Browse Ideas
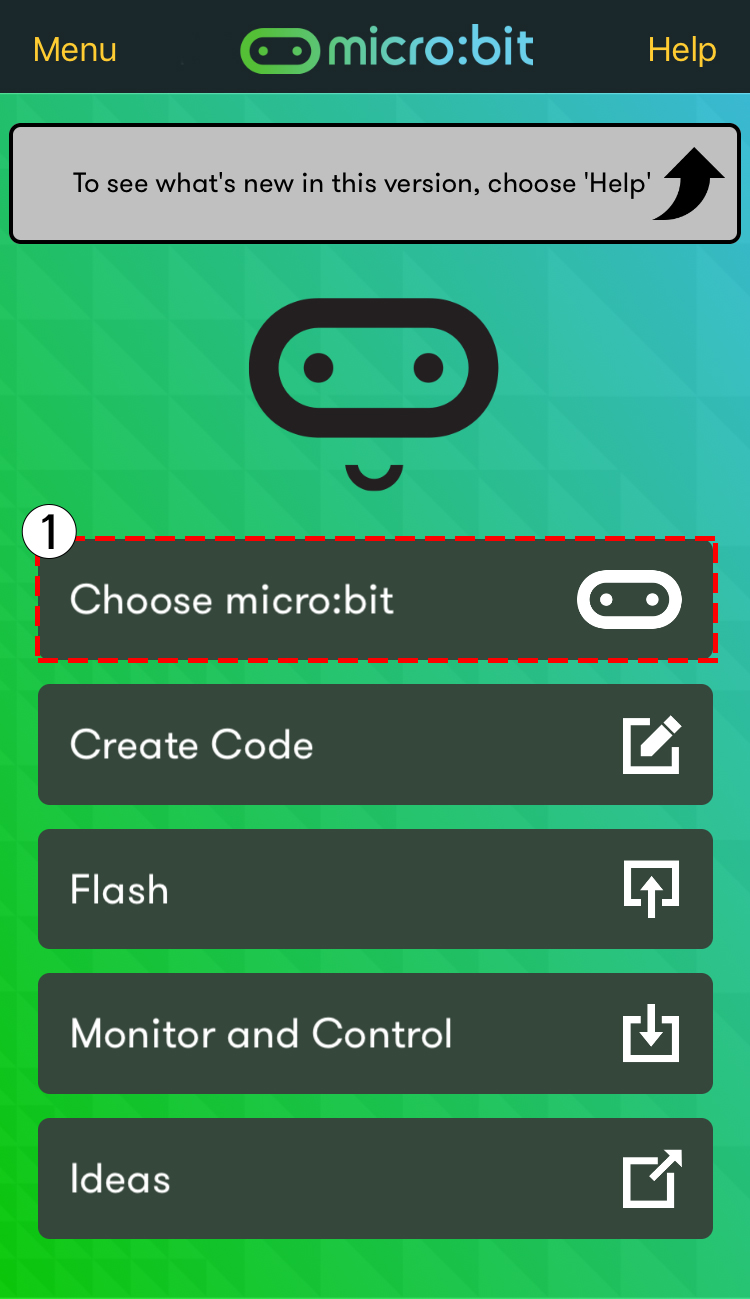Image resolution: width=750 pixels, height=1299 pixels. click(375, 1178)
